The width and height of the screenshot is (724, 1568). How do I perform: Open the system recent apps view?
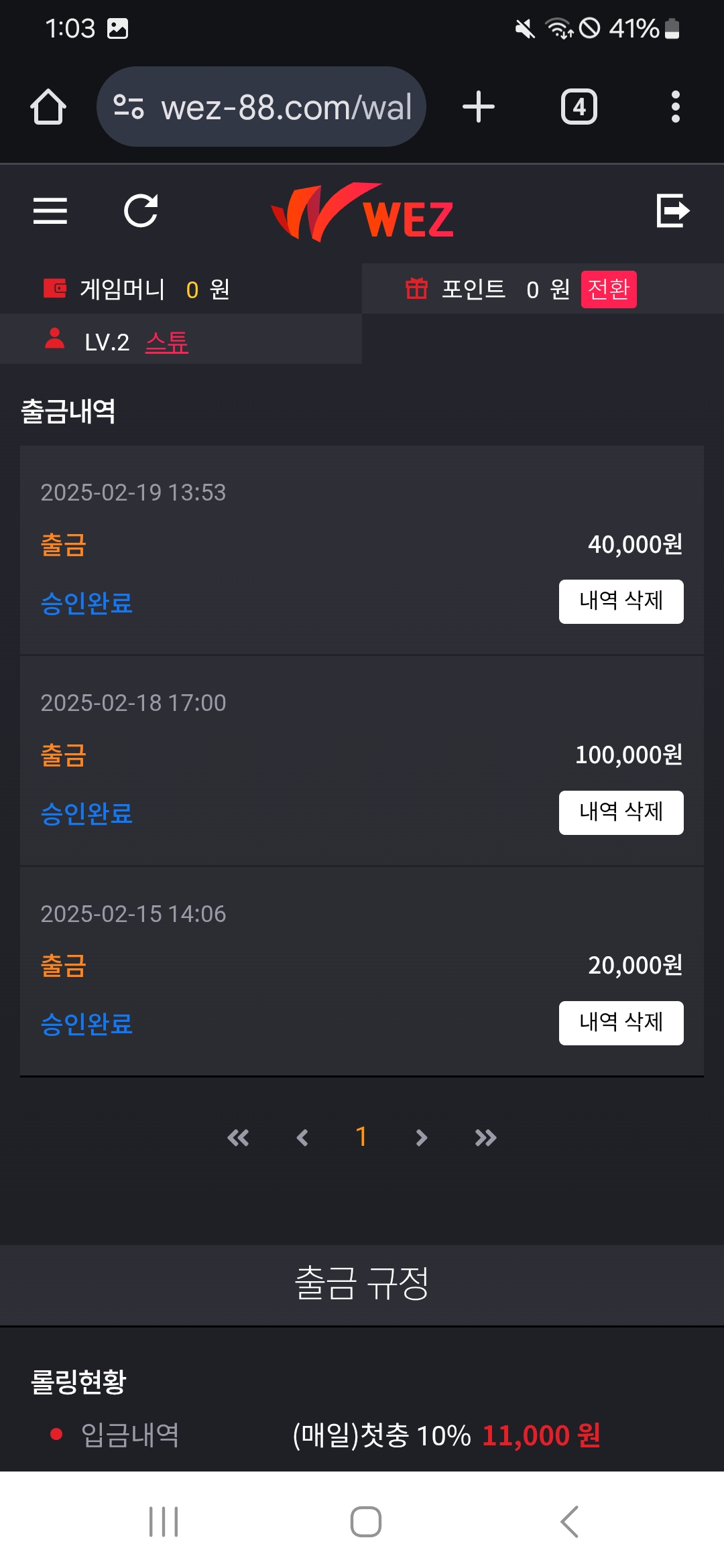click(x=164, y=1521)
